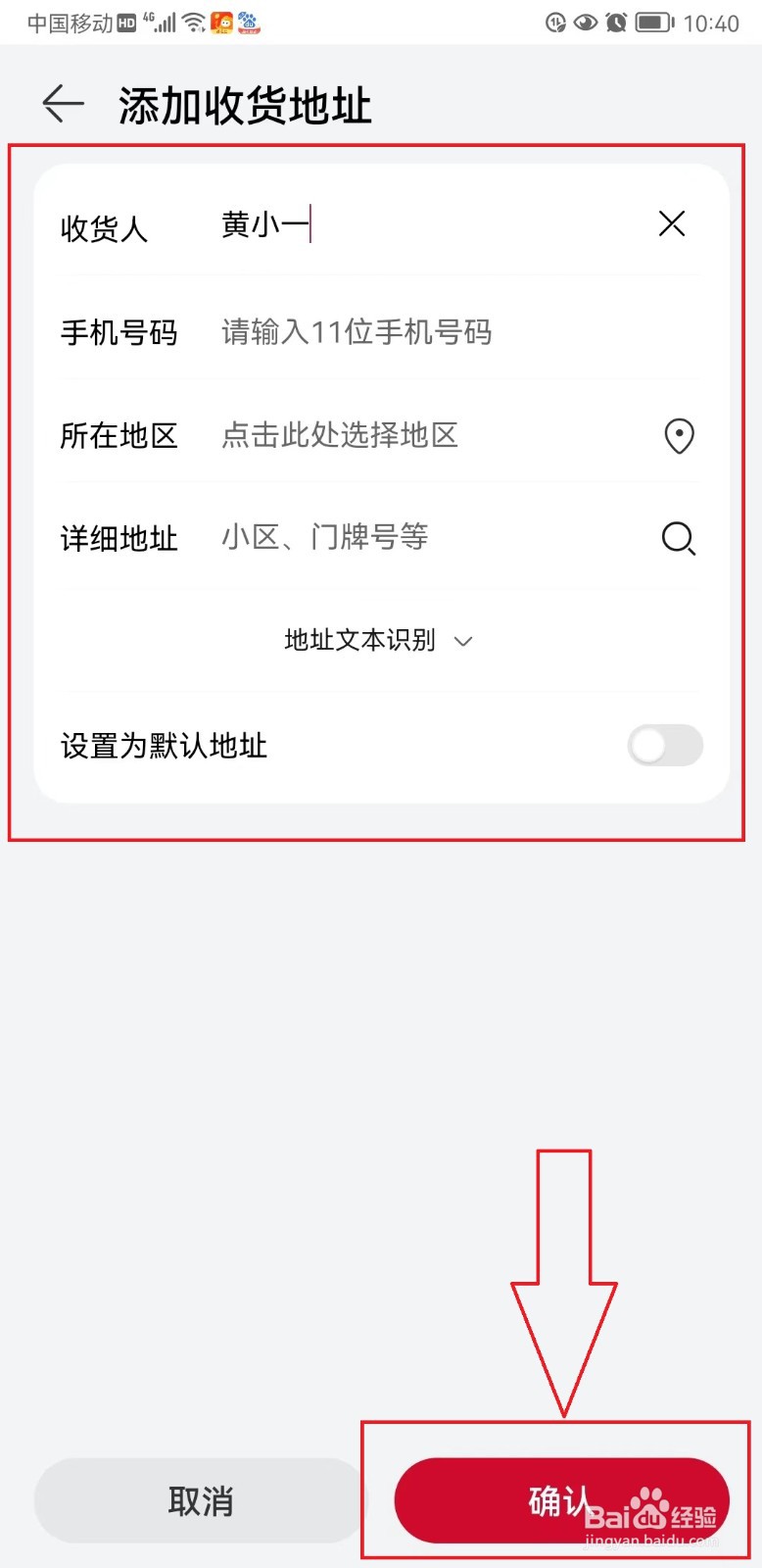The image size is (762, 1568).
Task: Collapse the address text recognition chevron
Action: coord(461,642)
